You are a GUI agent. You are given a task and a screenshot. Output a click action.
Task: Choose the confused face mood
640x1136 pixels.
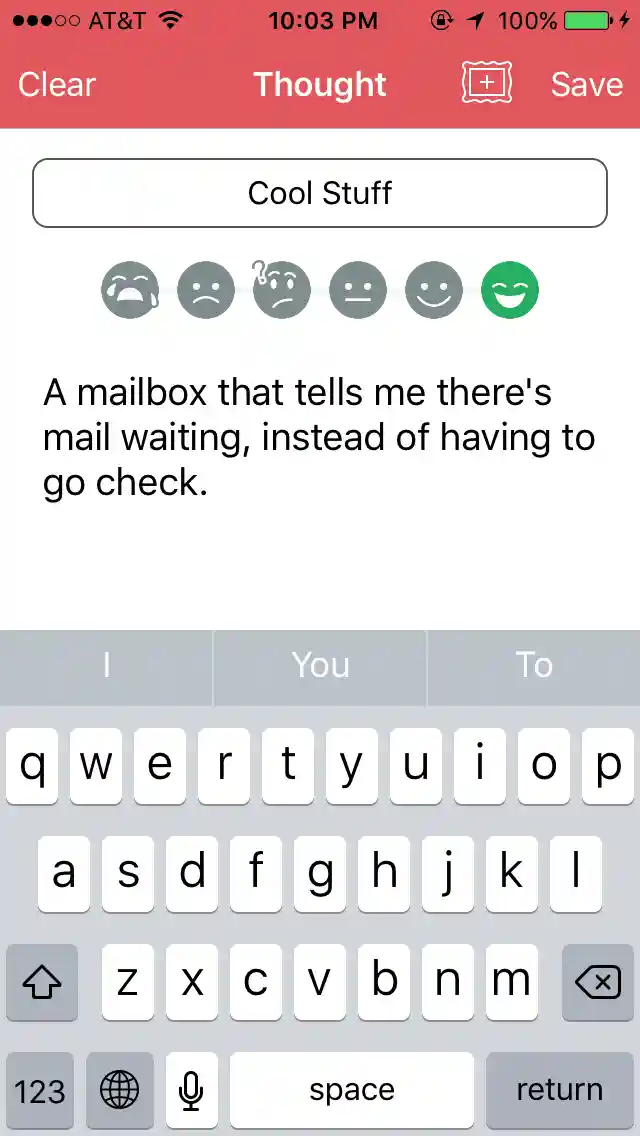pyautogui.click(x=282, y=291)
